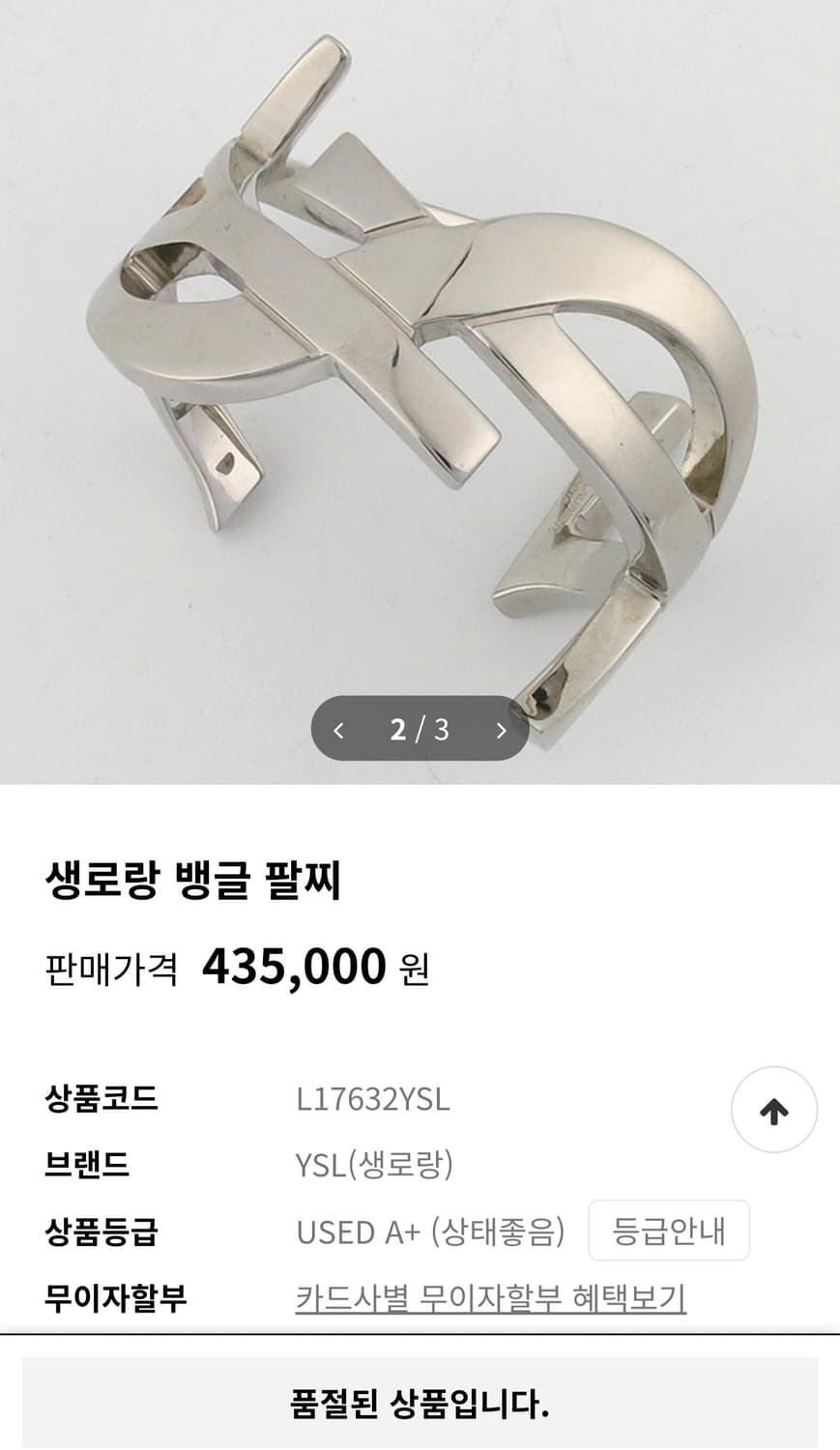Click the back-to-top circular icon
Viewport: 840px width, 1450px height.
(x=773, y=1110)
